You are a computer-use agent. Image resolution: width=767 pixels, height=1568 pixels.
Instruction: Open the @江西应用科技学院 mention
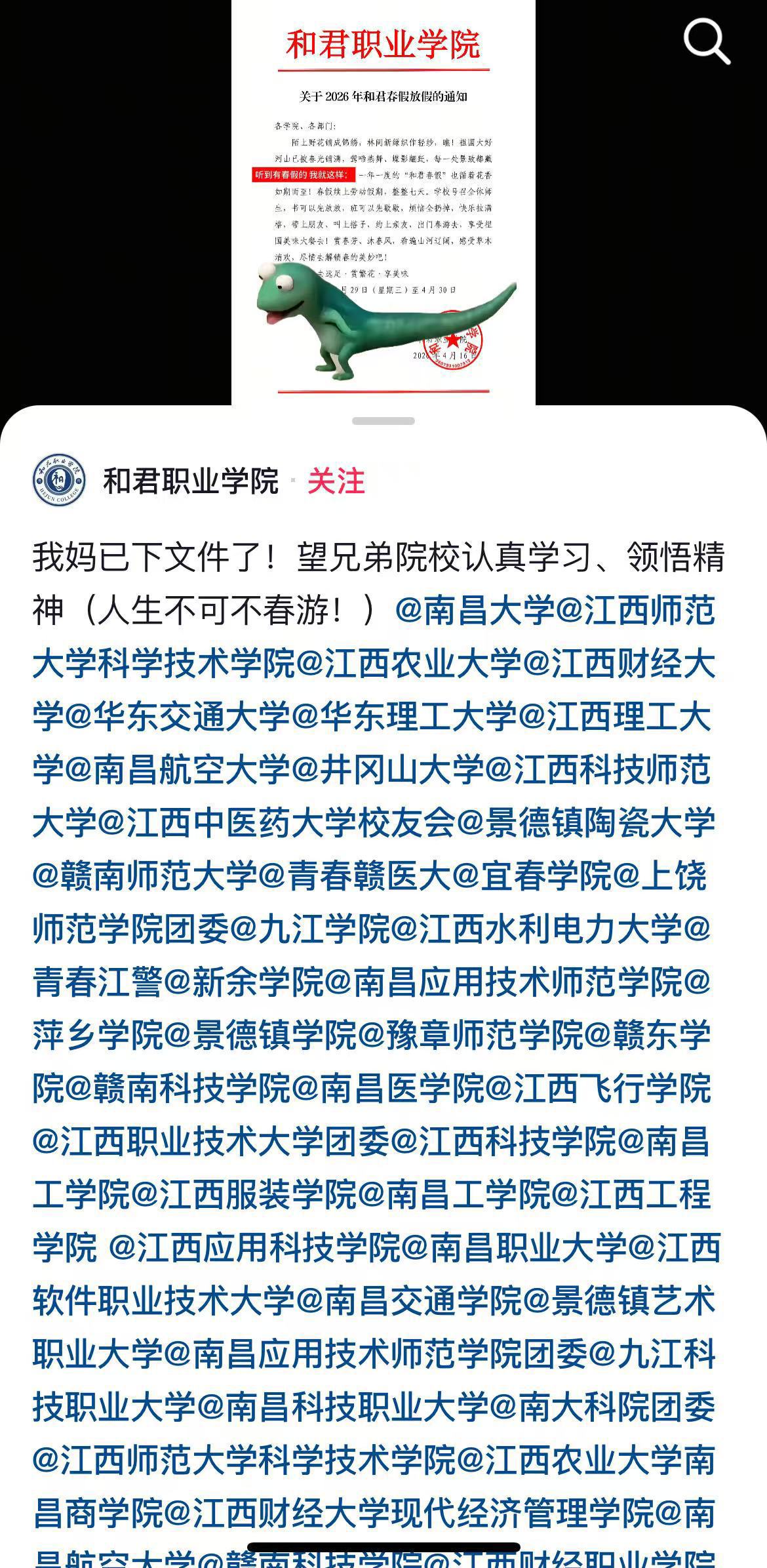point(253,1247)
